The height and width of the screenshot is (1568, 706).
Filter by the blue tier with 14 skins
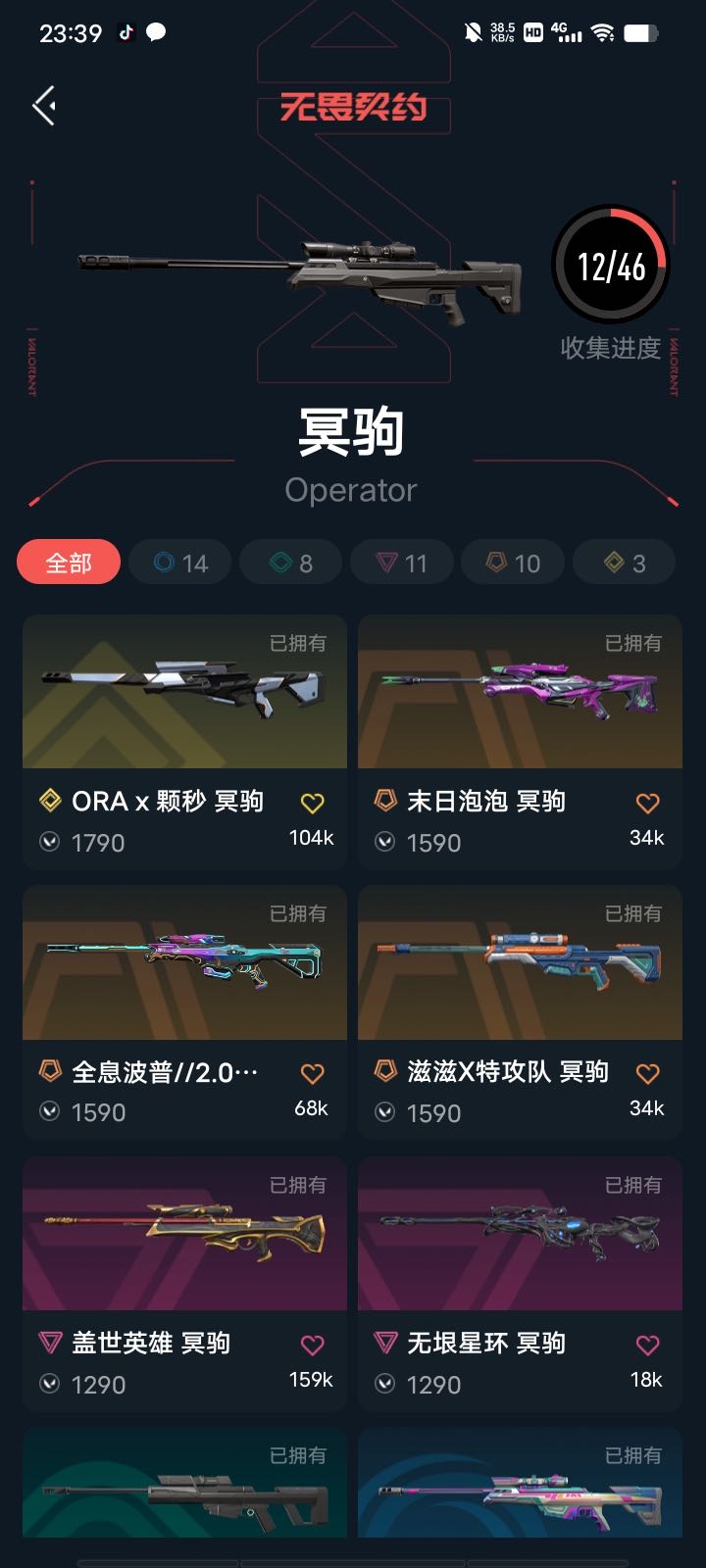coord(180,563)
